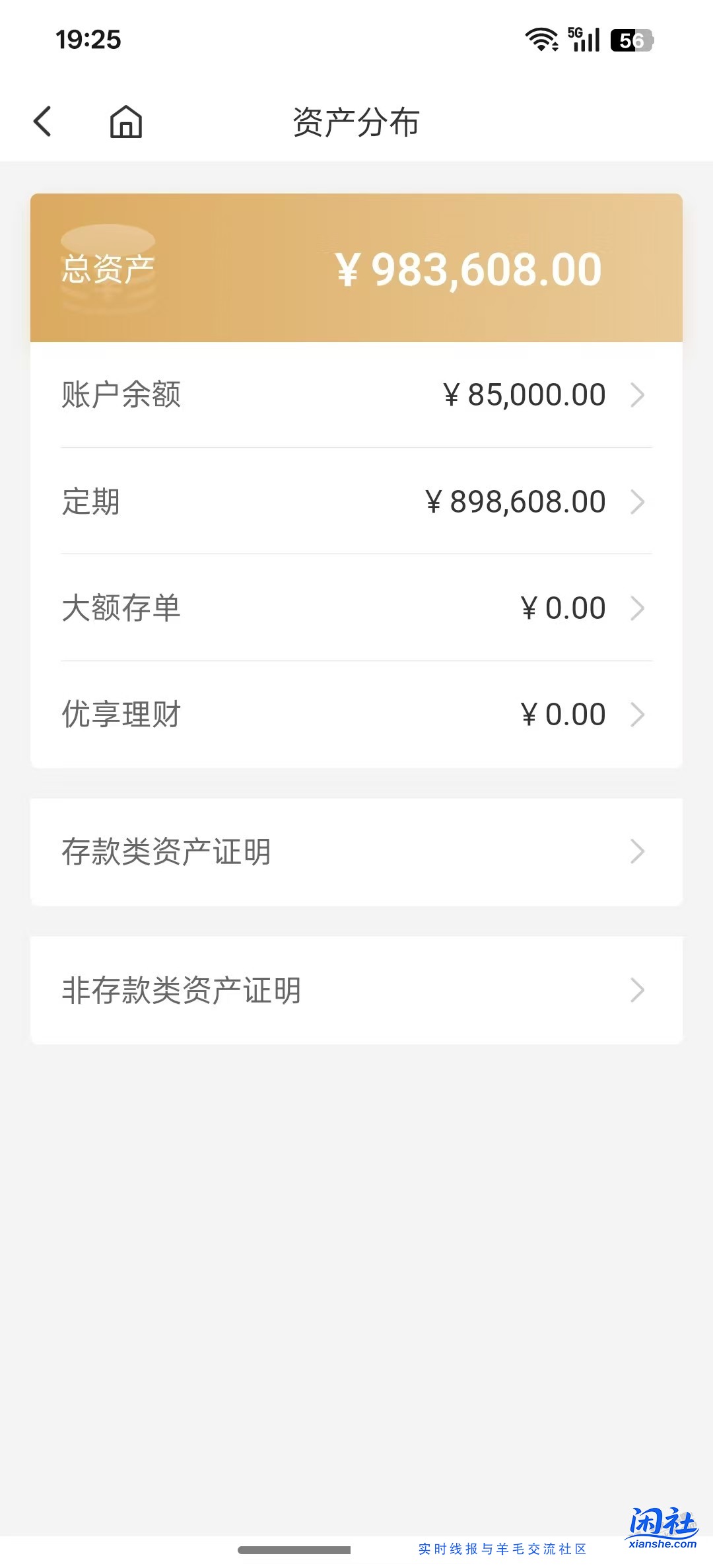Select 非存款类资产证明
The width and height of the screenshot is (713, 1568).
click(356, 990)
